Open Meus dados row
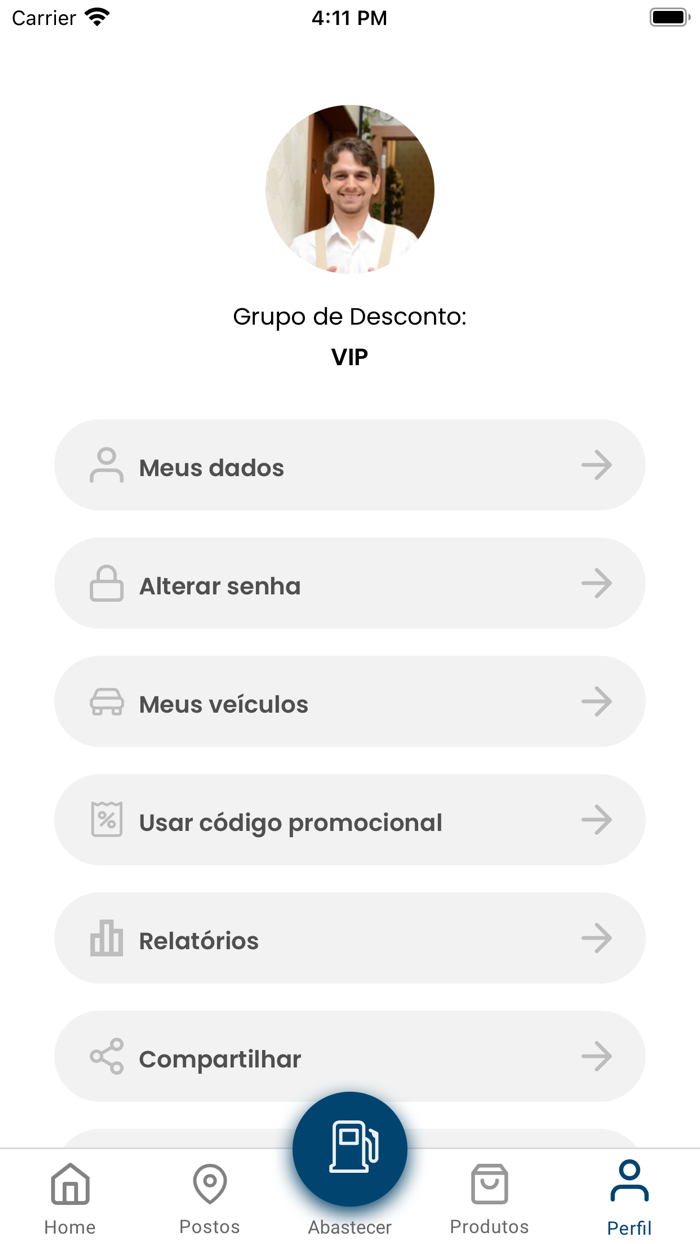The height and width of the screenshot is (1244, 700). click(x=349, y=466)
